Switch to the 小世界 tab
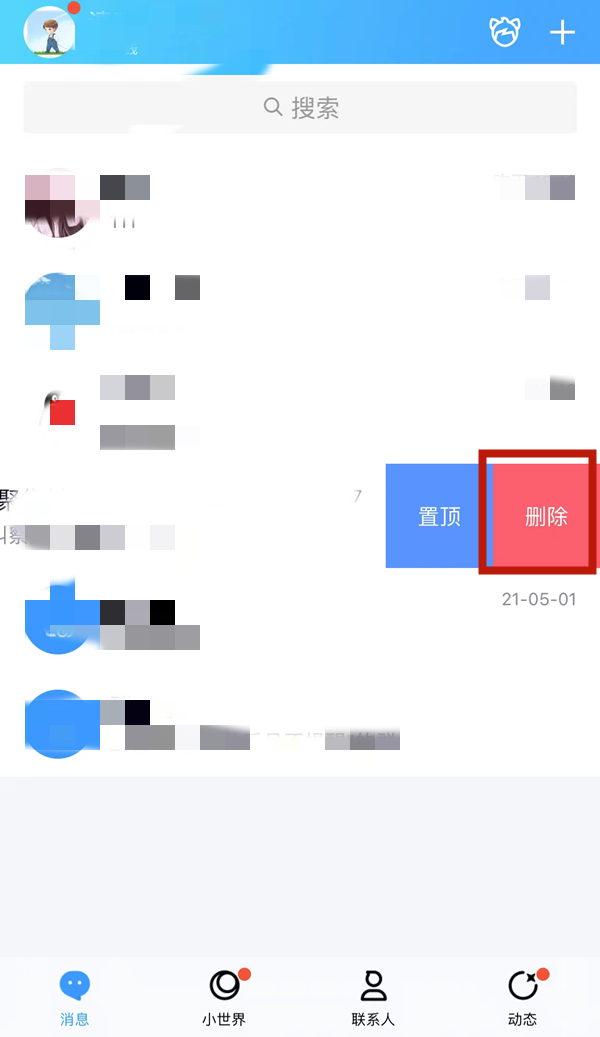The image size is (600, 1037). tap(224, 997)
